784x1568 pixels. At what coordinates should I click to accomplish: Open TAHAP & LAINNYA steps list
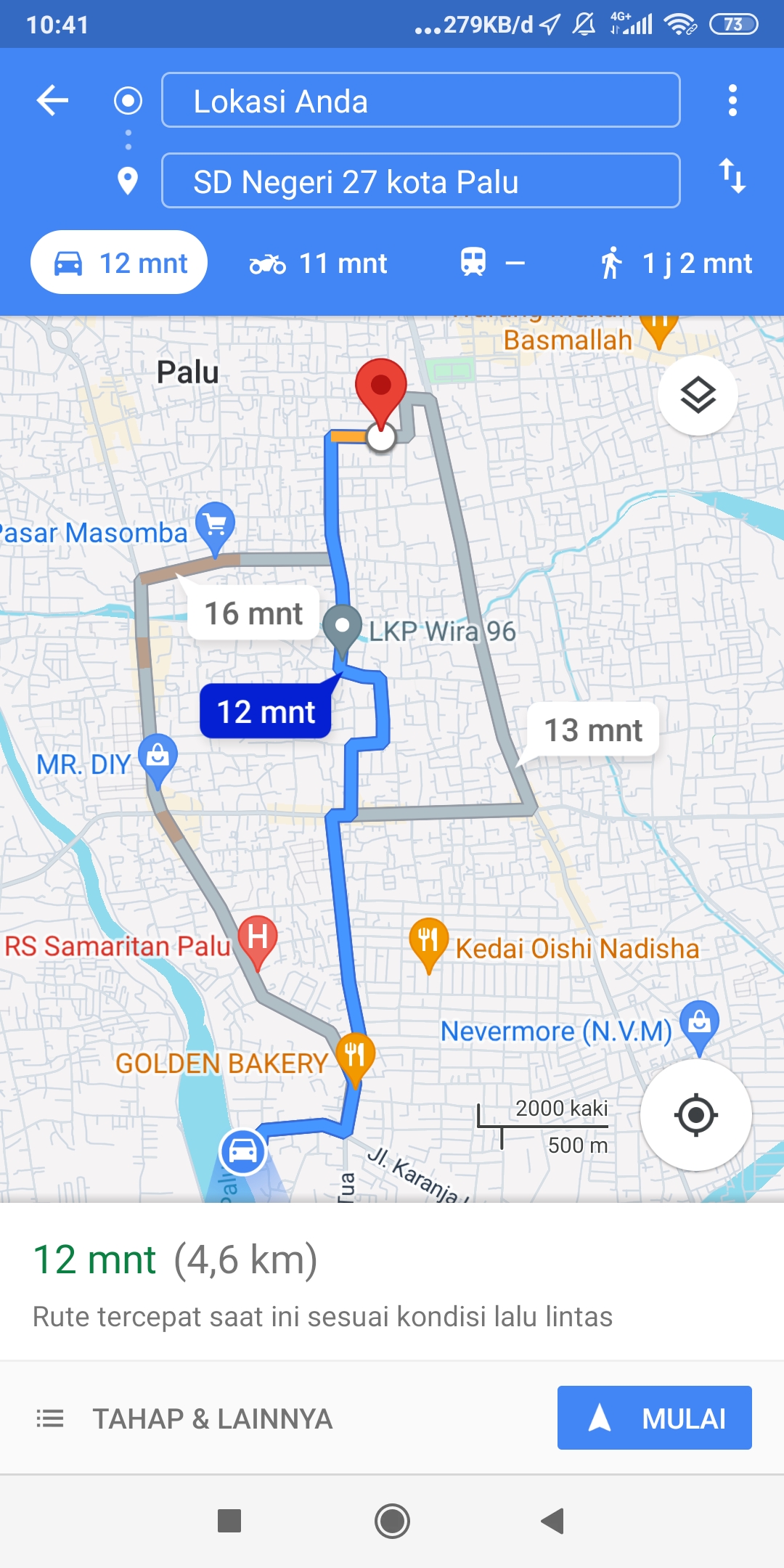[184, 1418]
